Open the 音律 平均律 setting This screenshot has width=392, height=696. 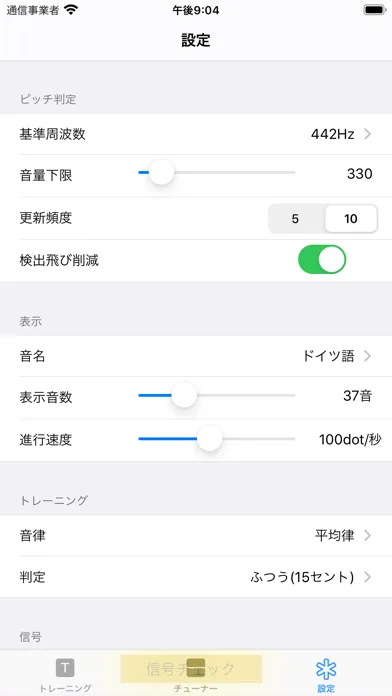click(196, 536)
